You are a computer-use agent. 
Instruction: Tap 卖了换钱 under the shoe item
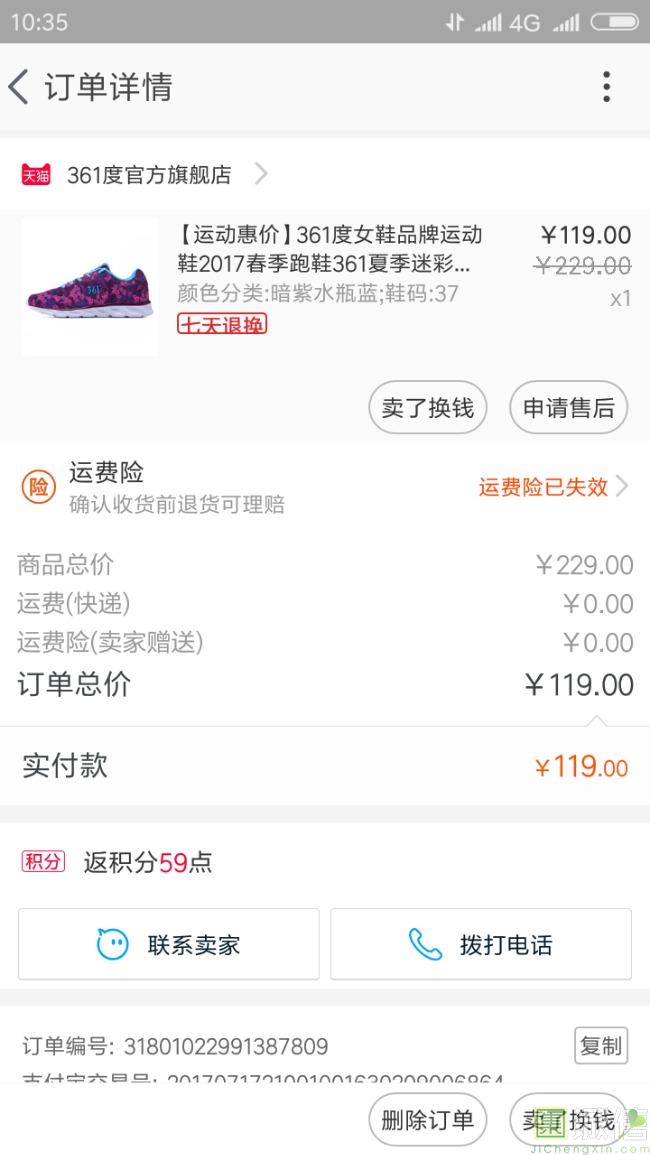point(428,408)
